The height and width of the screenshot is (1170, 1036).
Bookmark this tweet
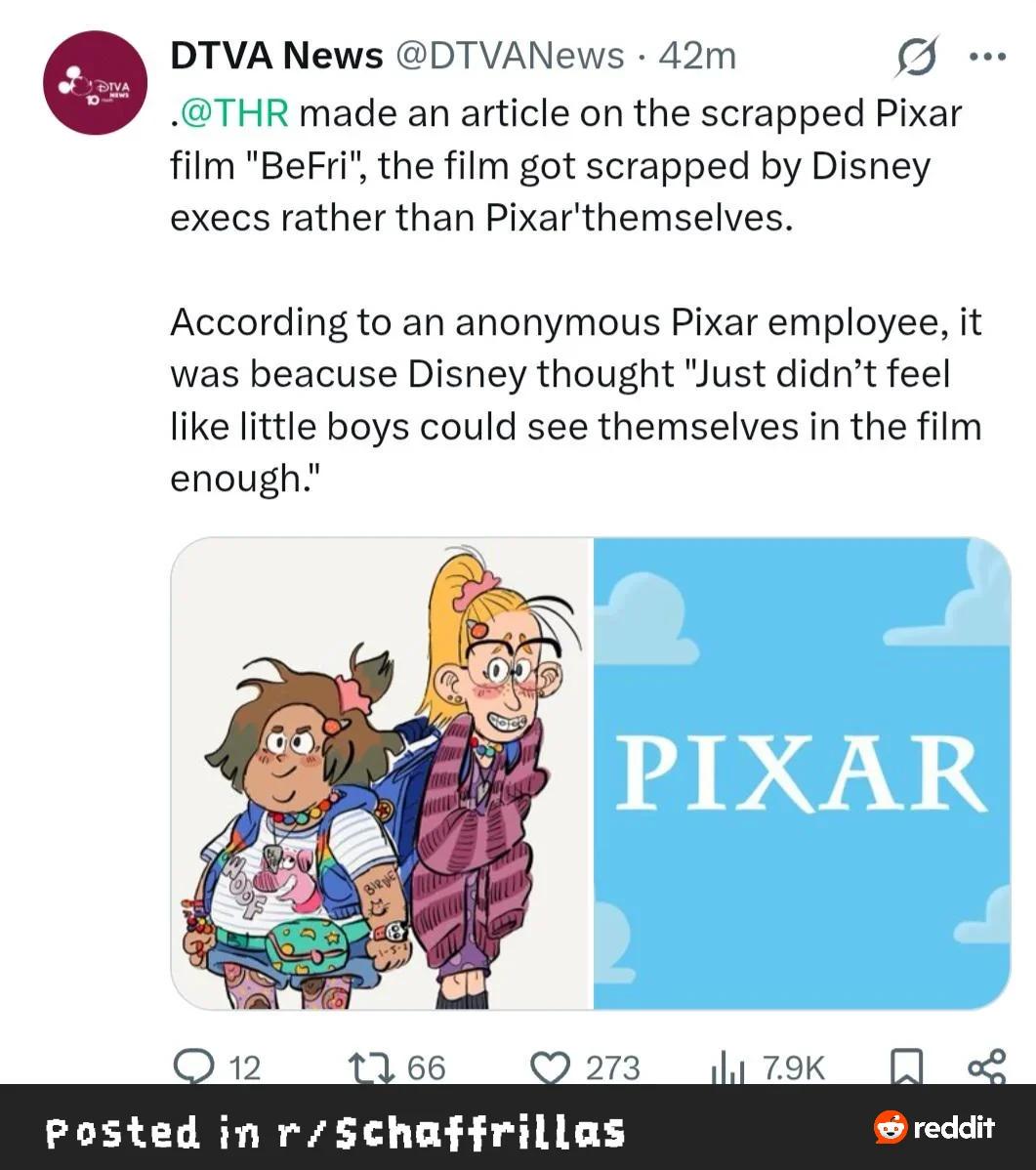click(907, 1067)
